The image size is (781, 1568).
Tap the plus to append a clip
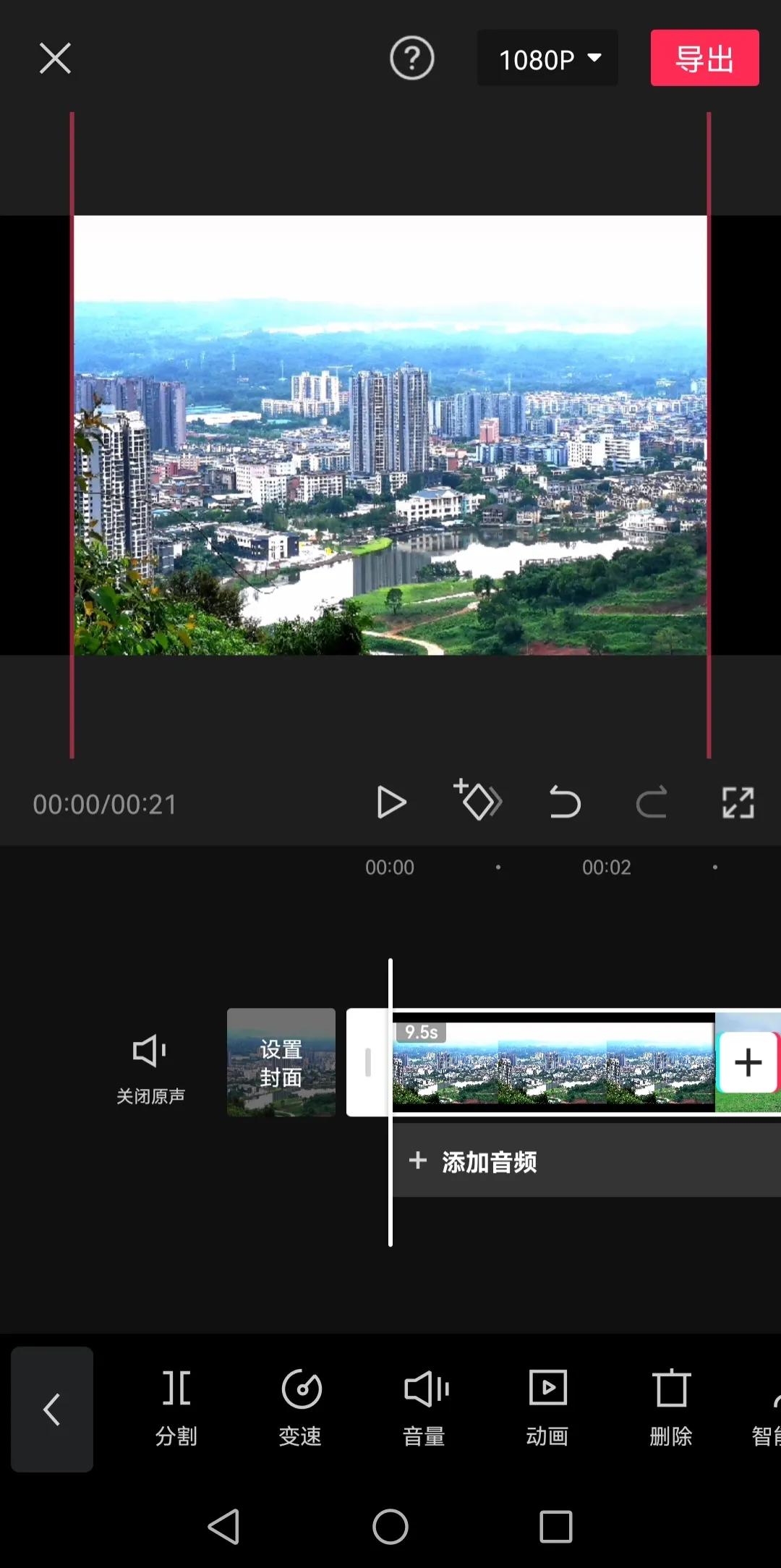click(x=748, y=1062)
